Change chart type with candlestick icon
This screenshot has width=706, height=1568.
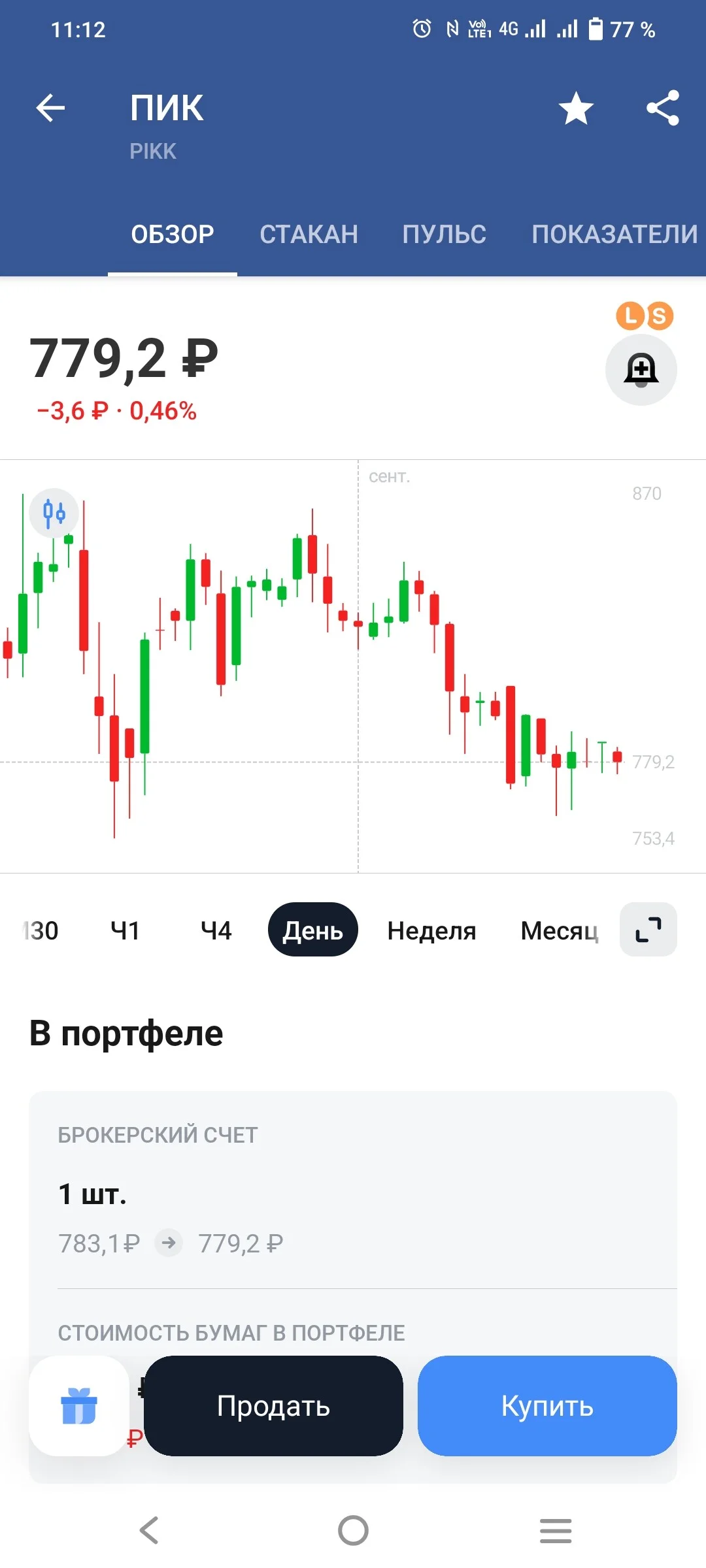pos(54,513)
